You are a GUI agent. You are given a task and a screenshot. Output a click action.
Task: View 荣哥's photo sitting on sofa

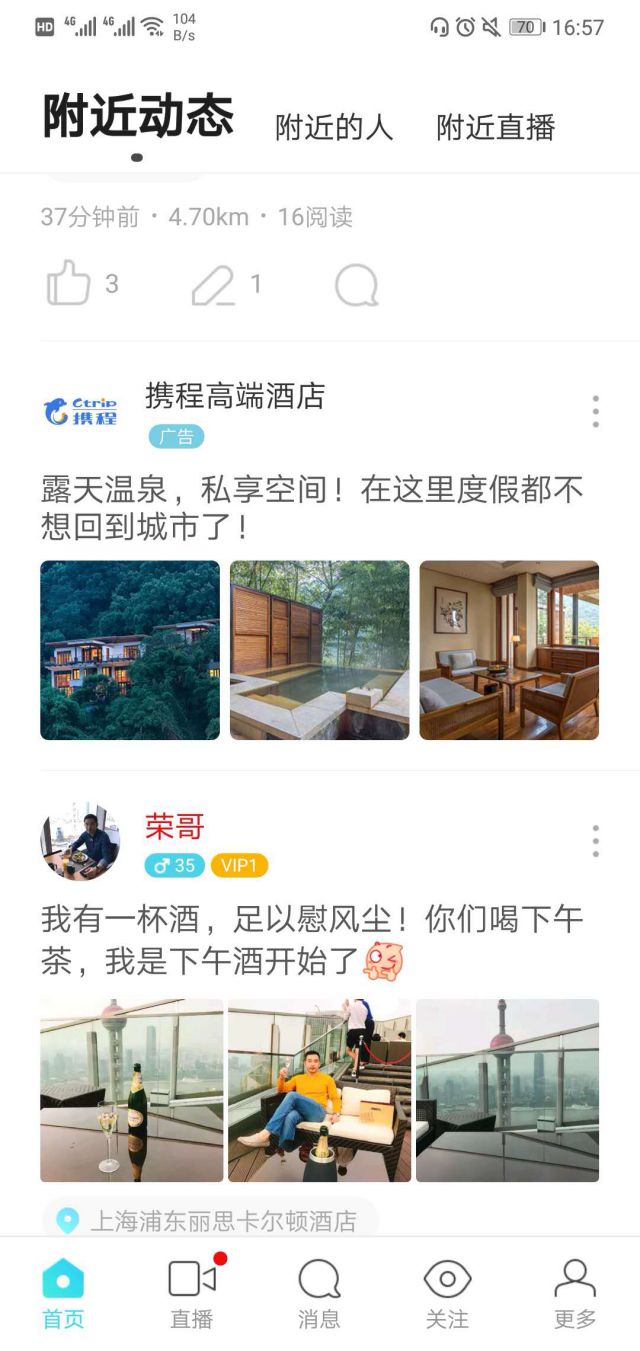319,1090
